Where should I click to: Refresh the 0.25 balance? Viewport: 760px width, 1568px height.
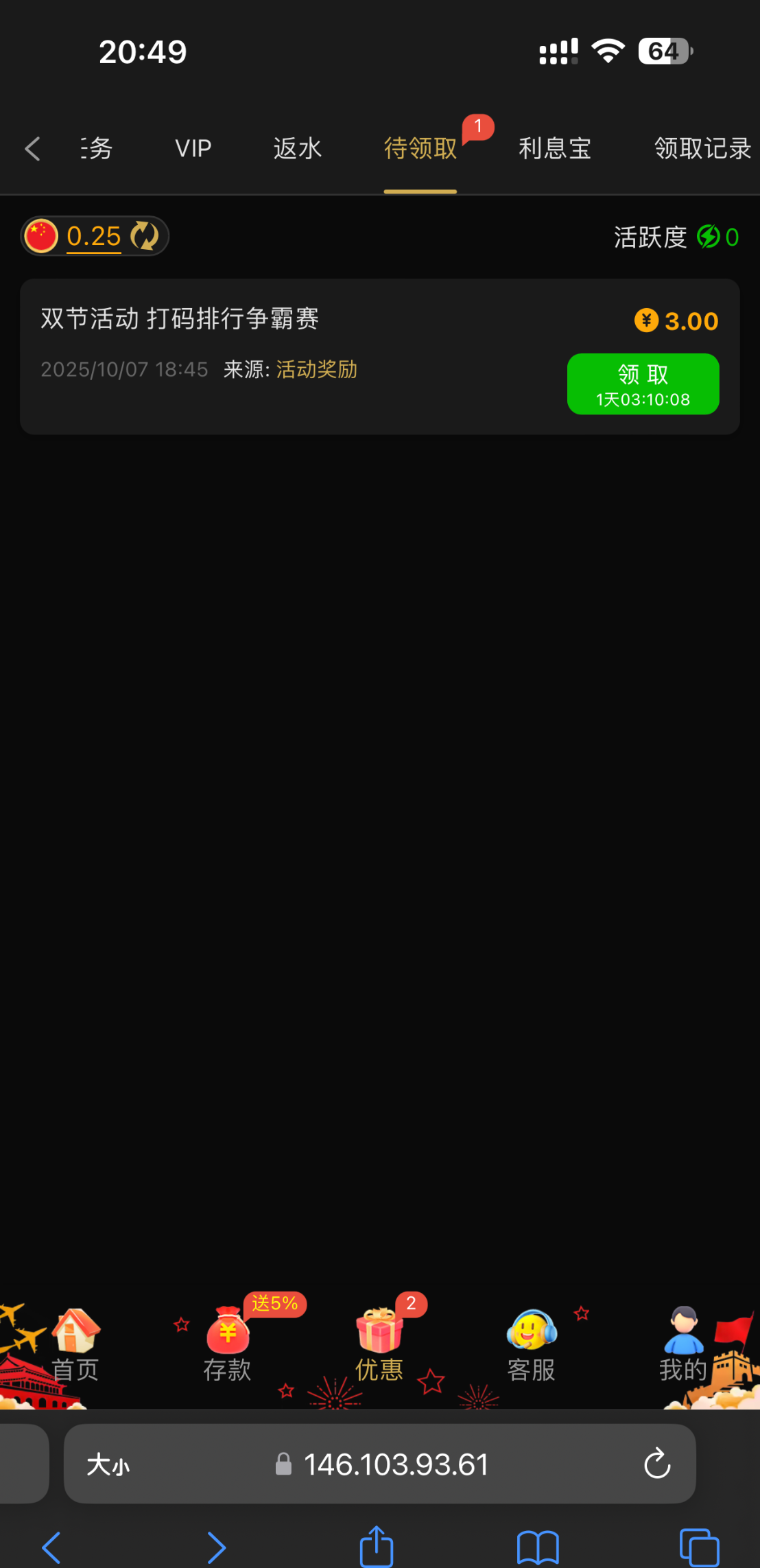click(145, 236)
